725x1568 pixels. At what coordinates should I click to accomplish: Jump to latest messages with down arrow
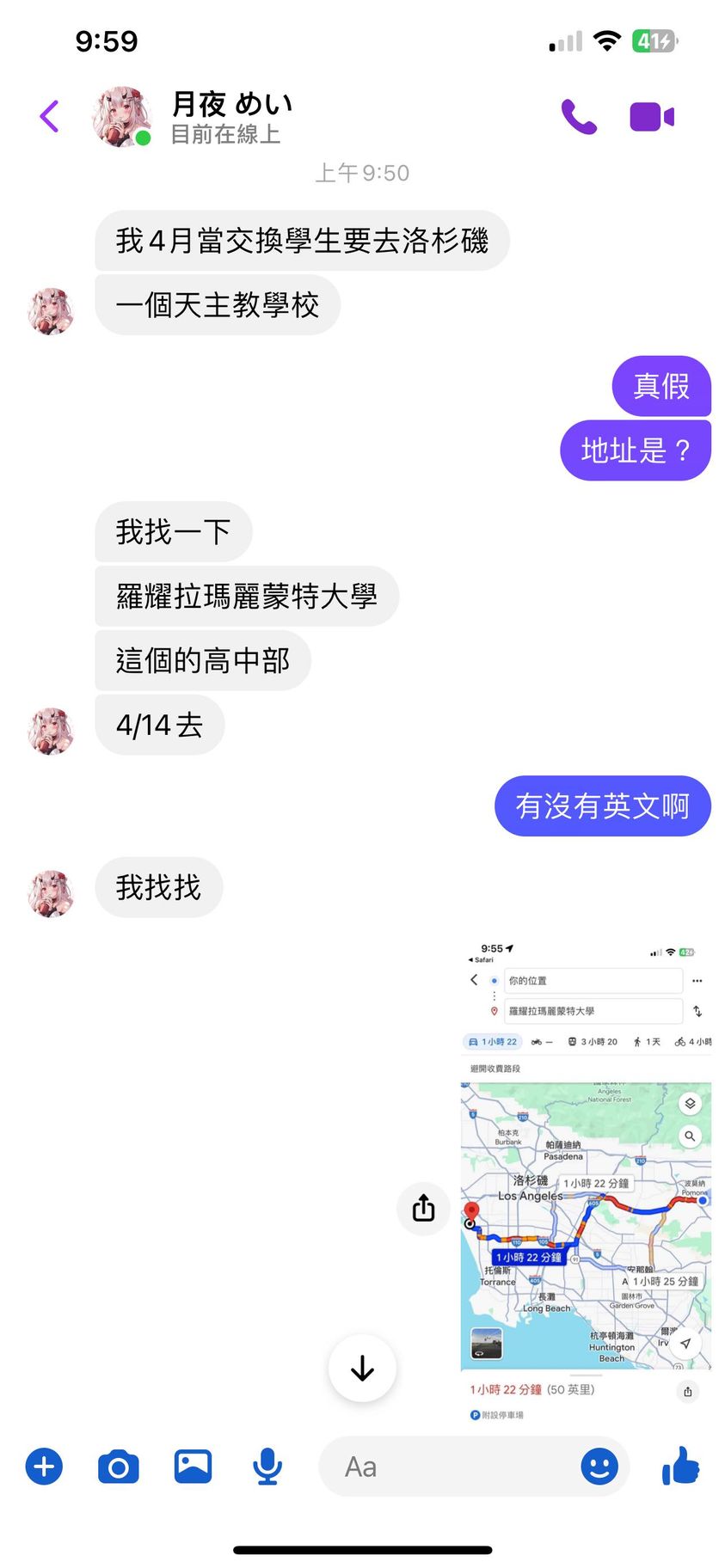(x=362, y=1368)
